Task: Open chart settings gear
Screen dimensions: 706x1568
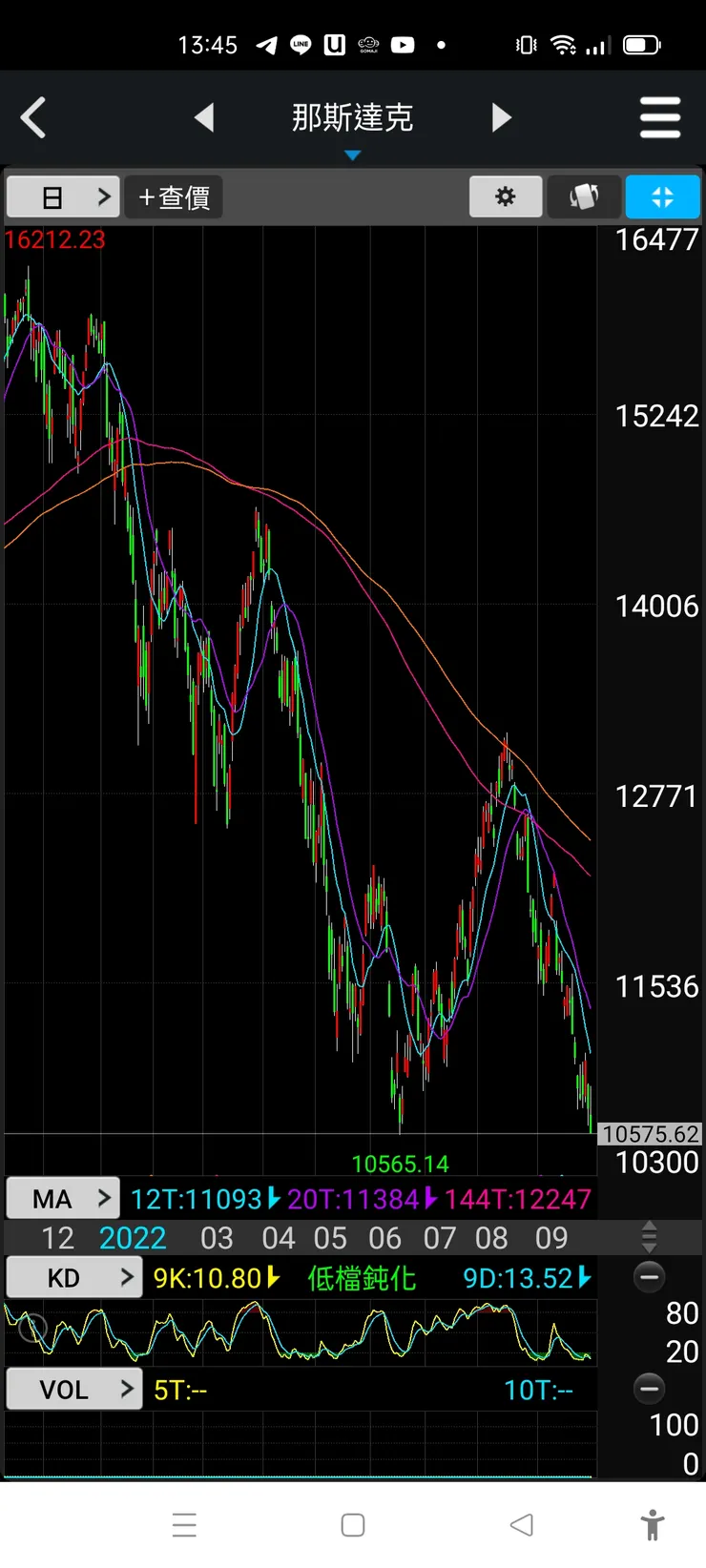Action: (506, 197)
